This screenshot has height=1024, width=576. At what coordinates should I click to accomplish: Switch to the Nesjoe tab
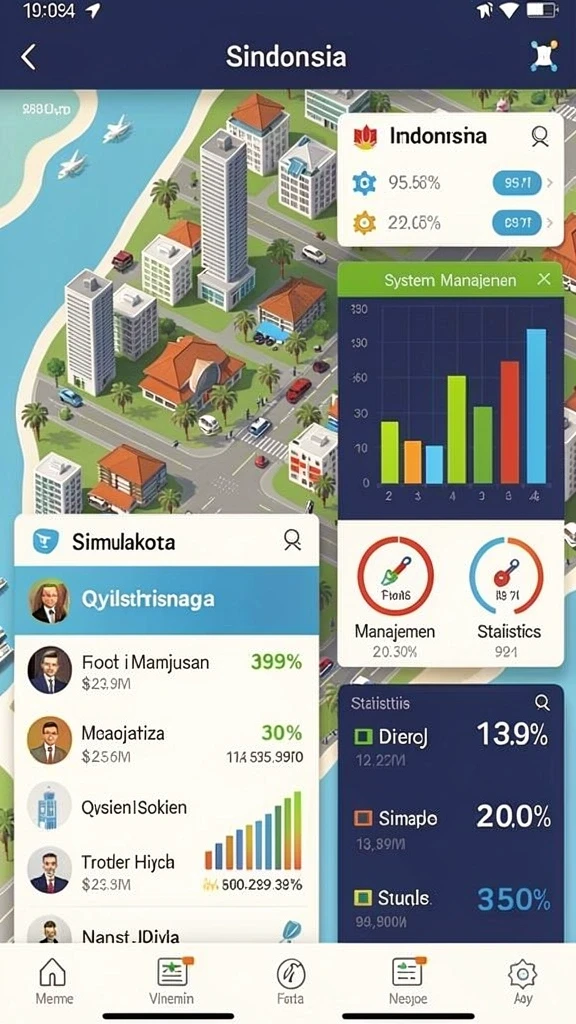[408, 982]
